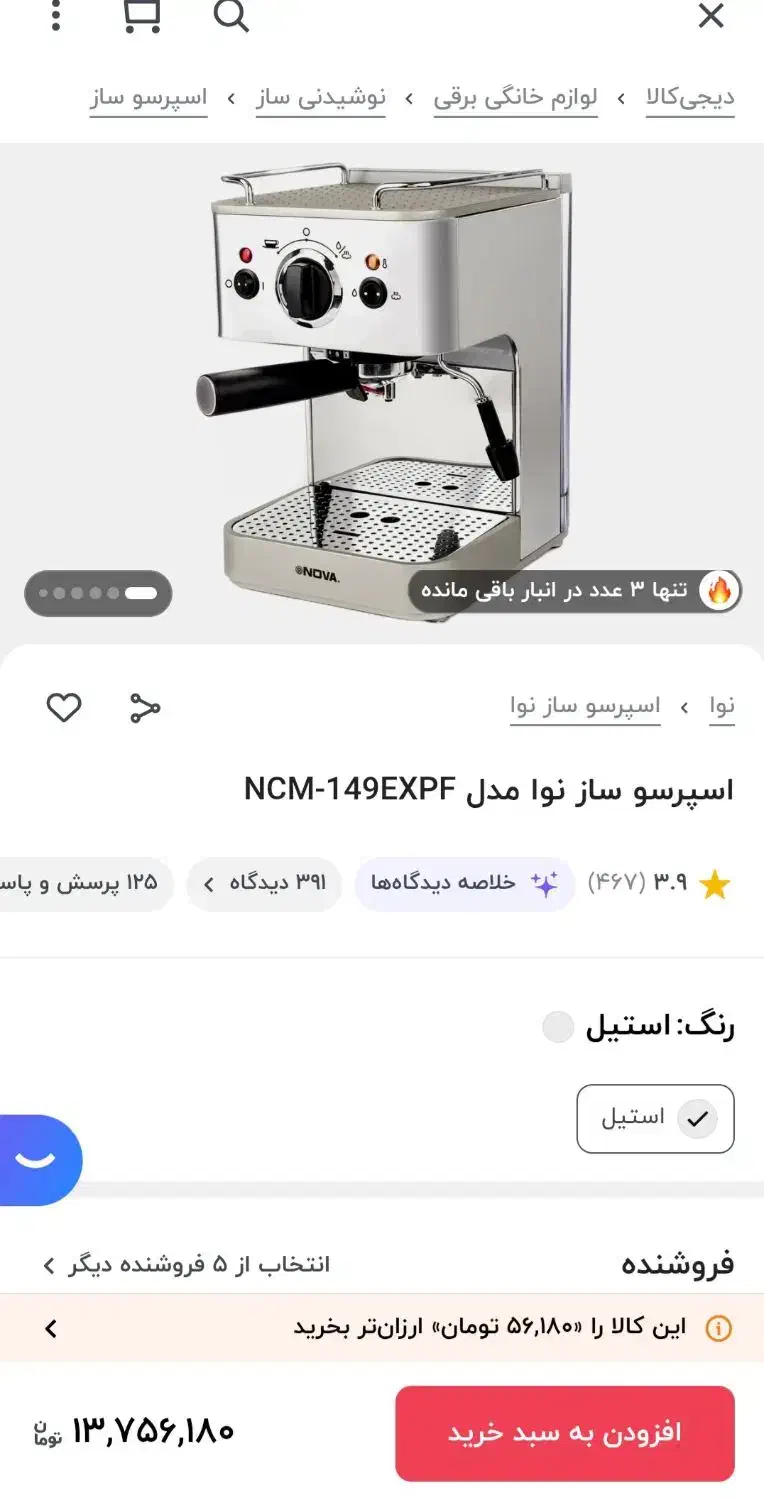The height and width of the screenshot is (1500, 764).
Task: Open the search icon
Action: [231, 16]
